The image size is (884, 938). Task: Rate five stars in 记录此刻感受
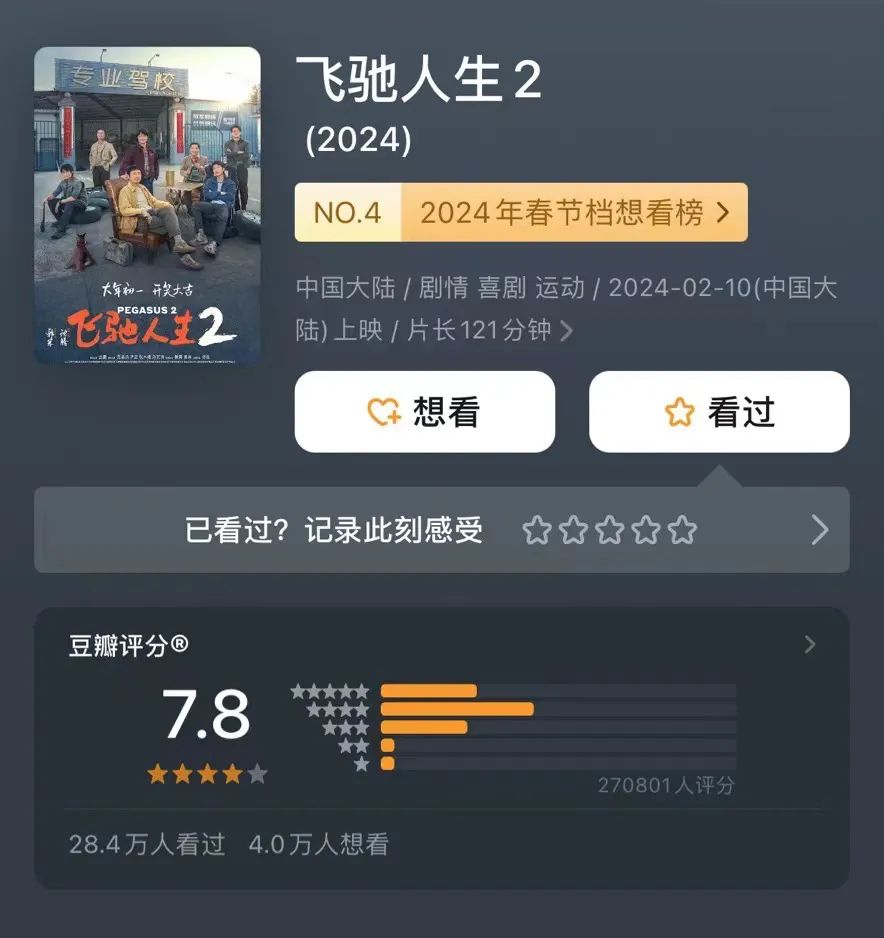[x=683, y=530]
